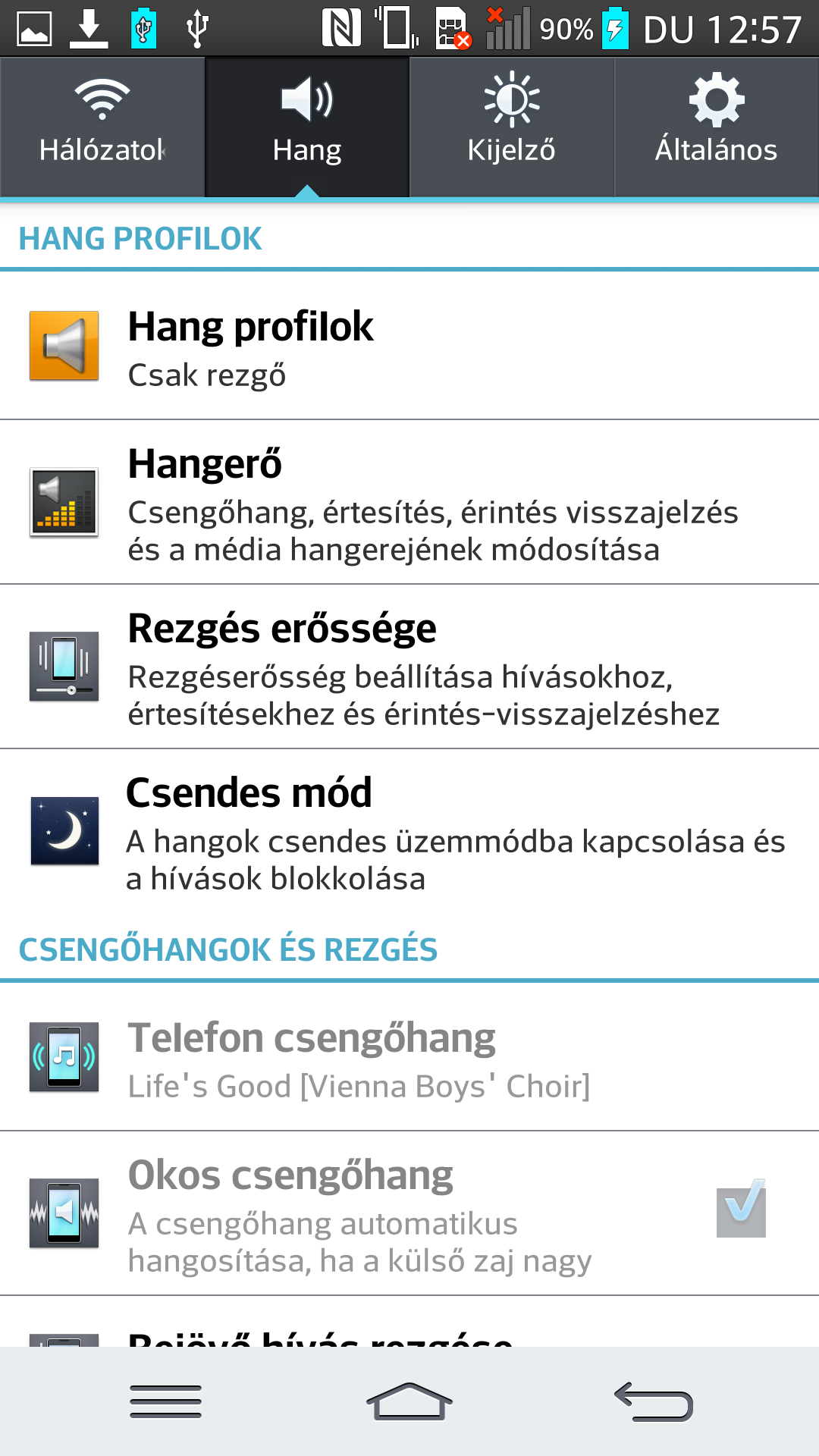Open the navigation bar menu button
This screenshot has height=1456, width=819.
(165, 1401)
